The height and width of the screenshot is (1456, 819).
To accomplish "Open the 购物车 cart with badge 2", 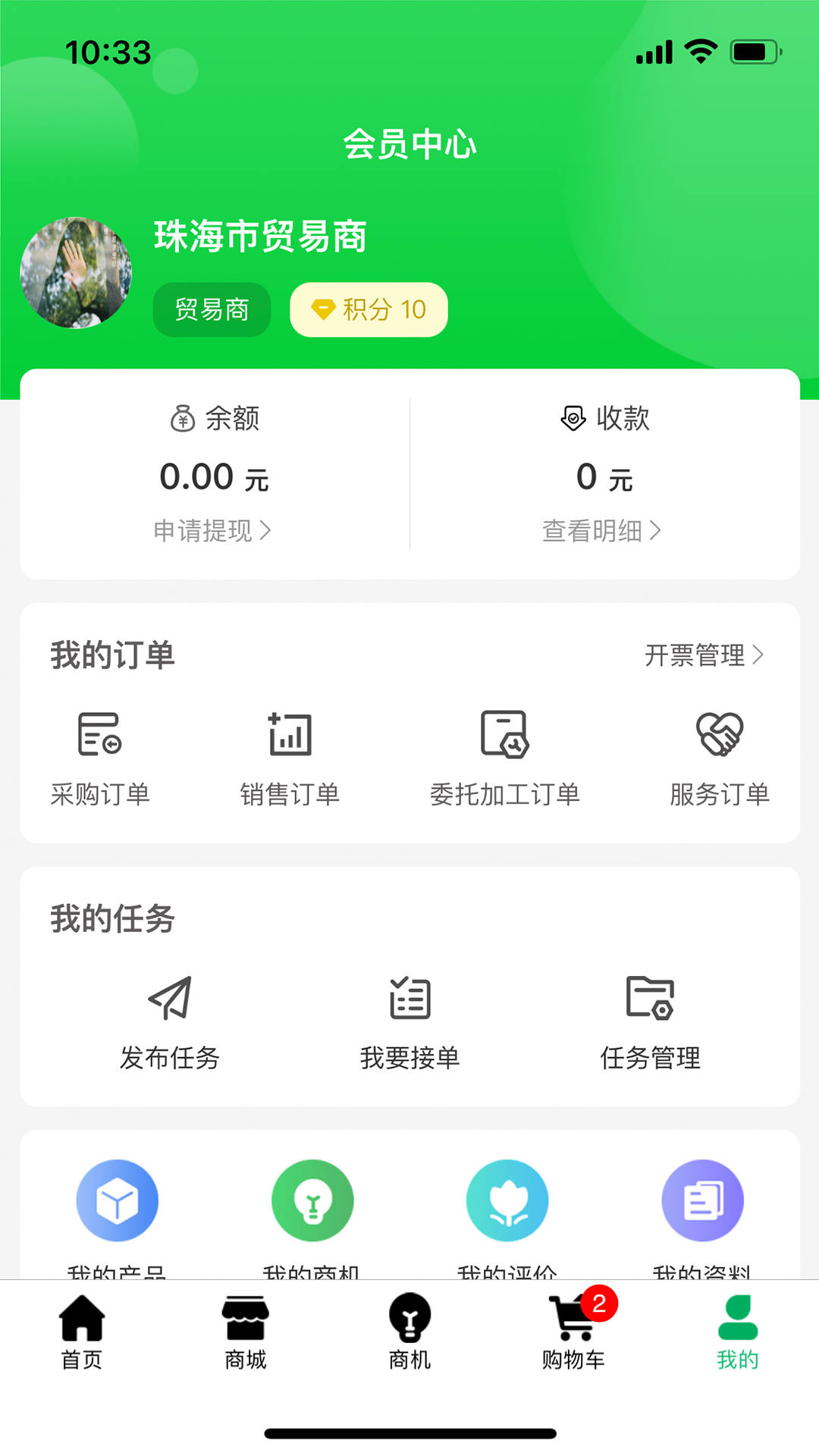I will (x=573, y=1335).
